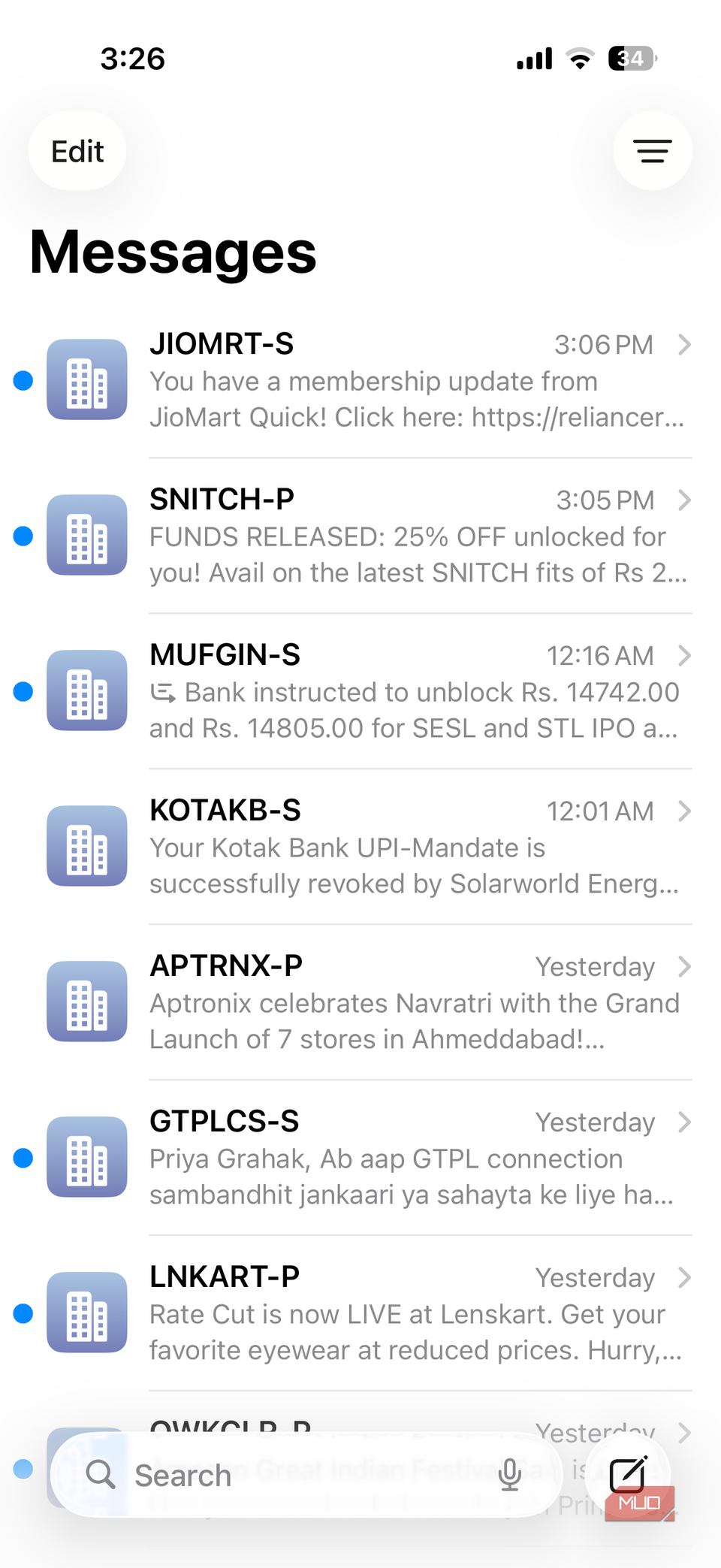Tap the Edit button
Screen dimensions: 721x1568
pos(77,152)
